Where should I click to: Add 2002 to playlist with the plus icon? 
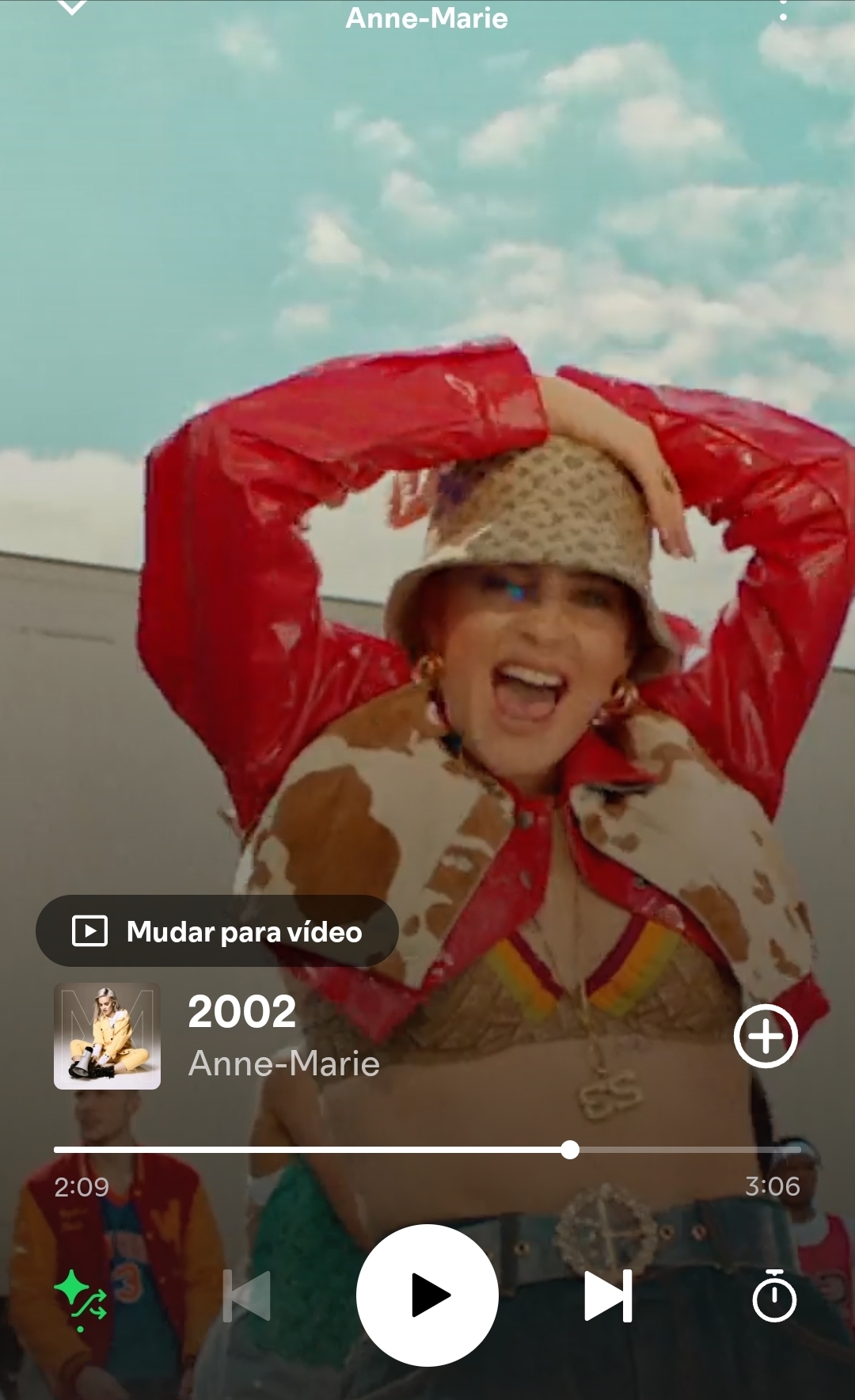(766, 1037)
